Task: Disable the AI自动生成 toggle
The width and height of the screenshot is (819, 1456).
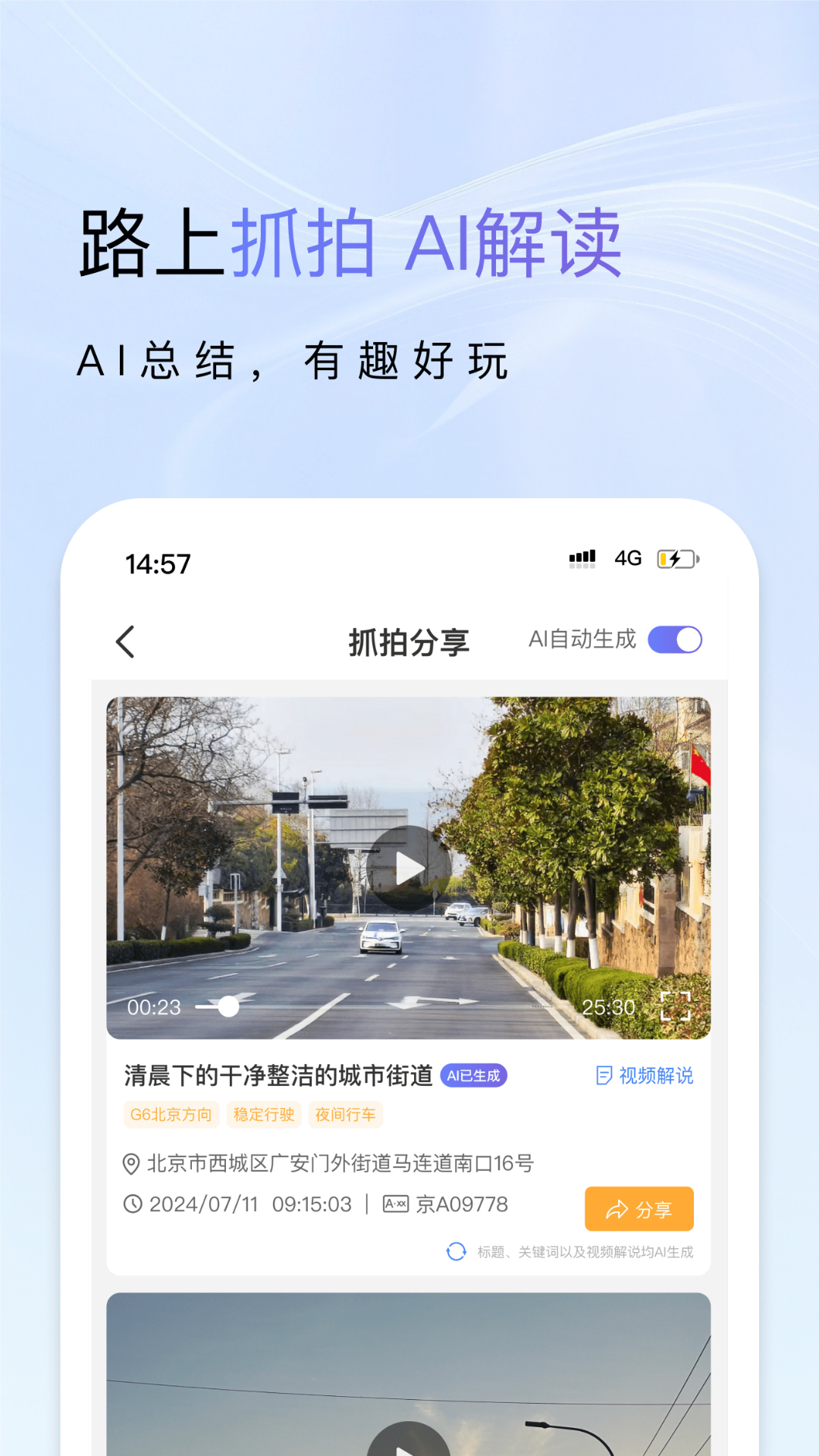Action: (x=677, y=639)
